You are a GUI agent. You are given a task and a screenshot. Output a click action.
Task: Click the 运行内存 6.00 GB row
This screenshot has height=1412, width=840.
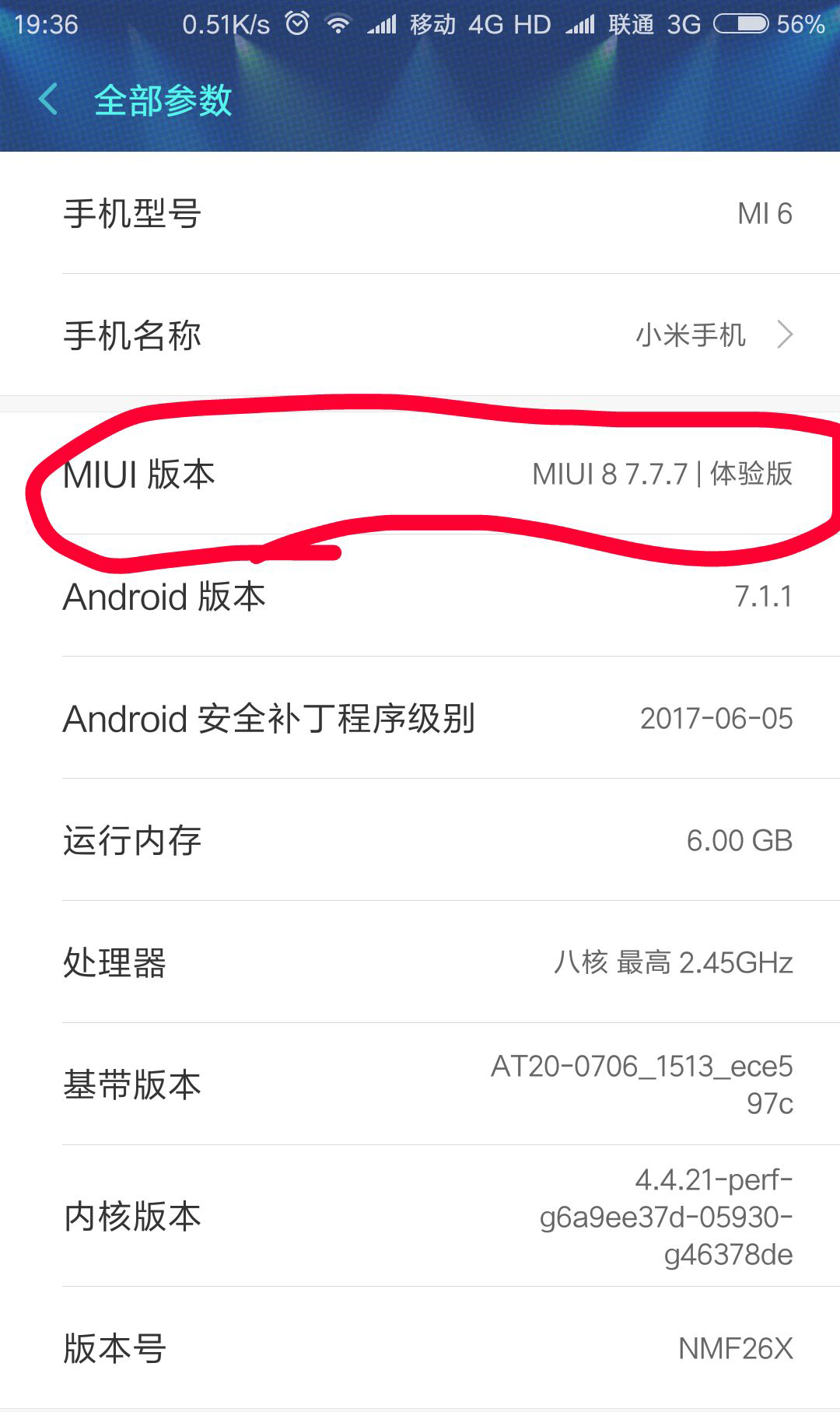click(420, 840)
